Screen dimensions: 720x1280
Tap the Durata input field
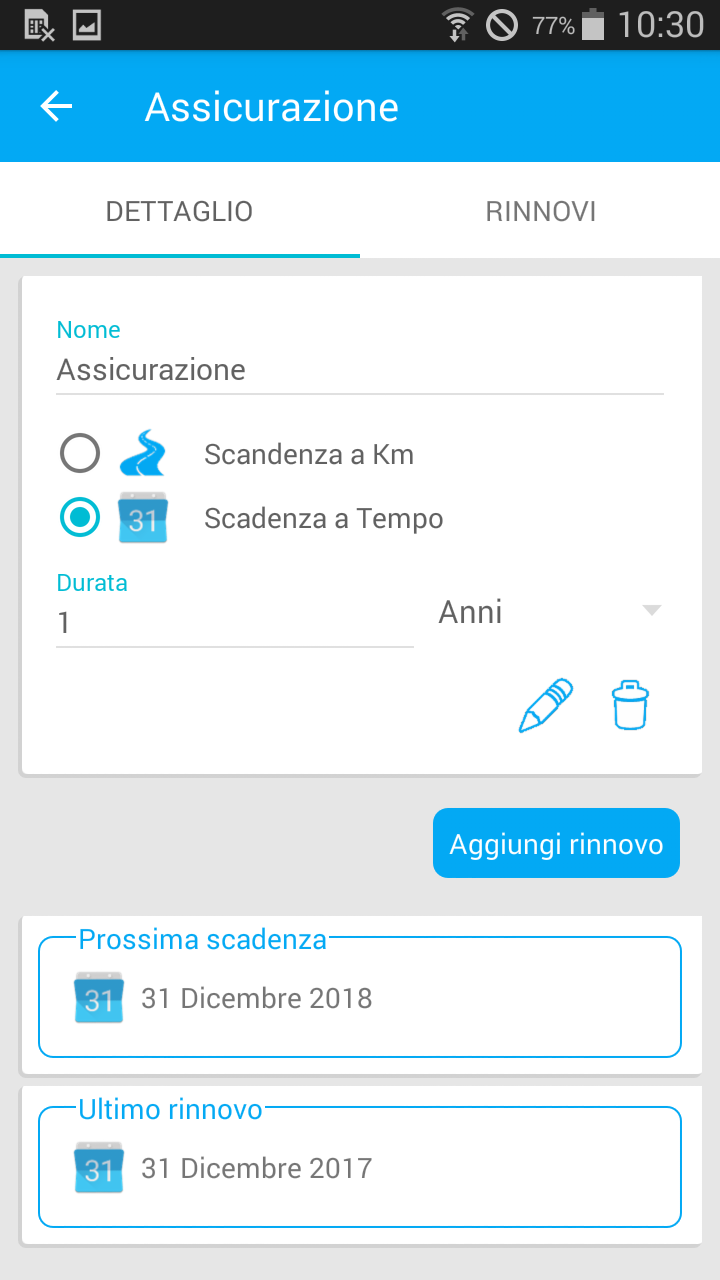235,623
